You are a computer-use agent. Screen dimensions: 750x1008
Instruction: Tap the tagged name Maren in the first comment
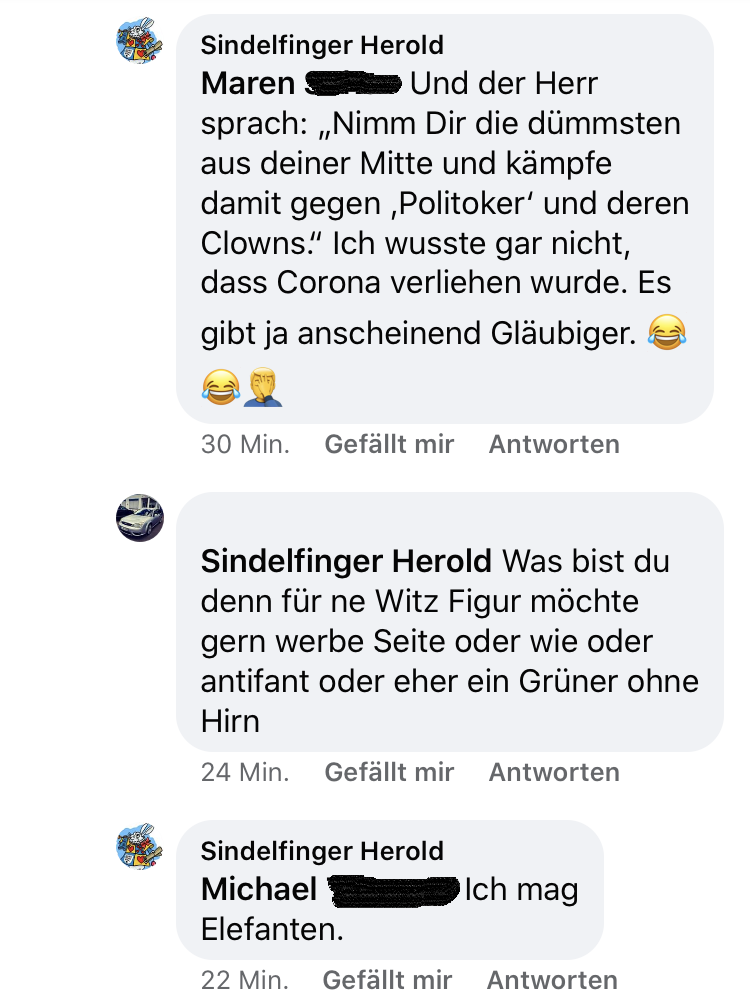249,83
